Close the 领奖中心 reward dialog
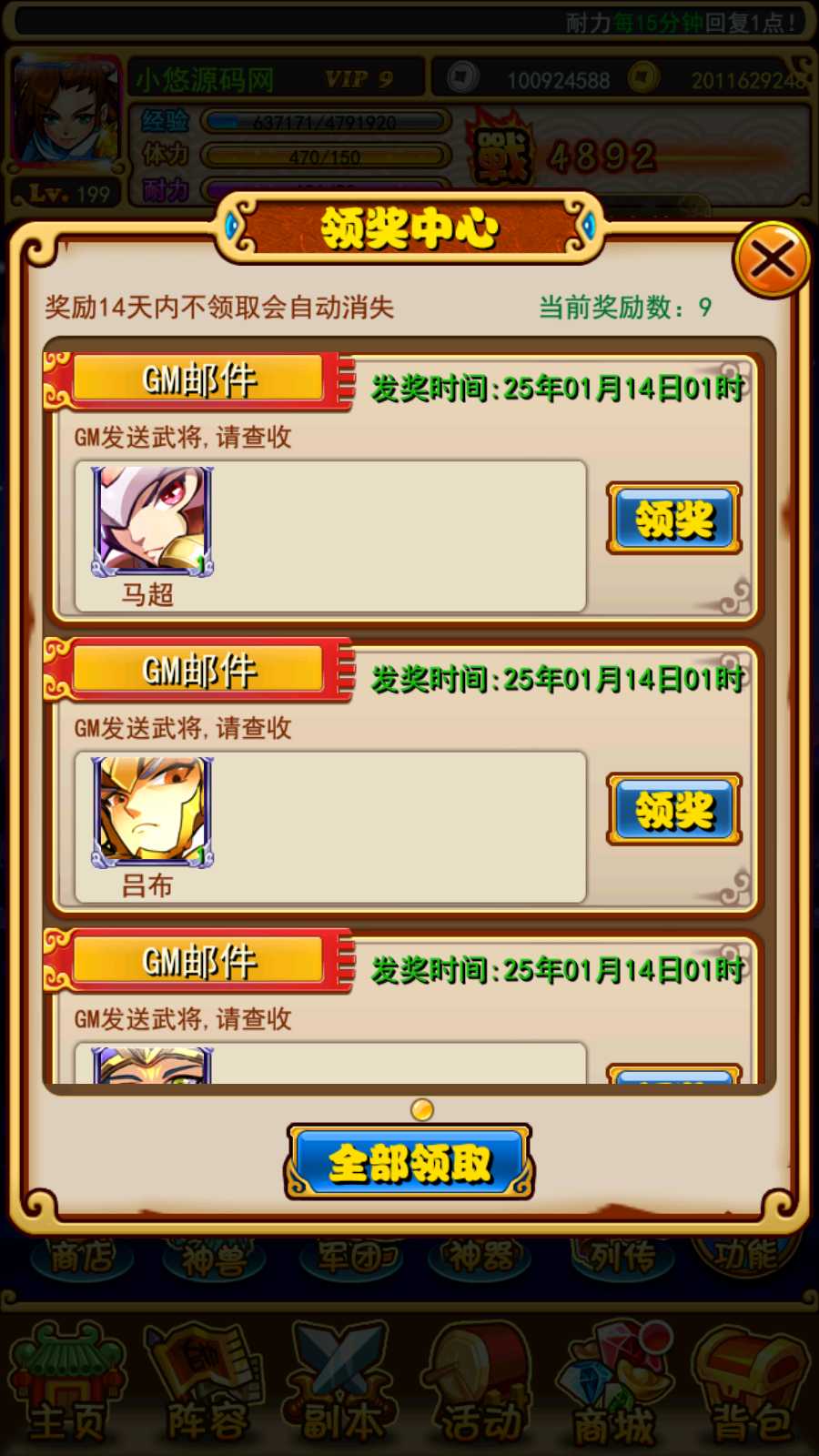The height and width of the screenshot is (1456, 819). (x=771, y=260)
